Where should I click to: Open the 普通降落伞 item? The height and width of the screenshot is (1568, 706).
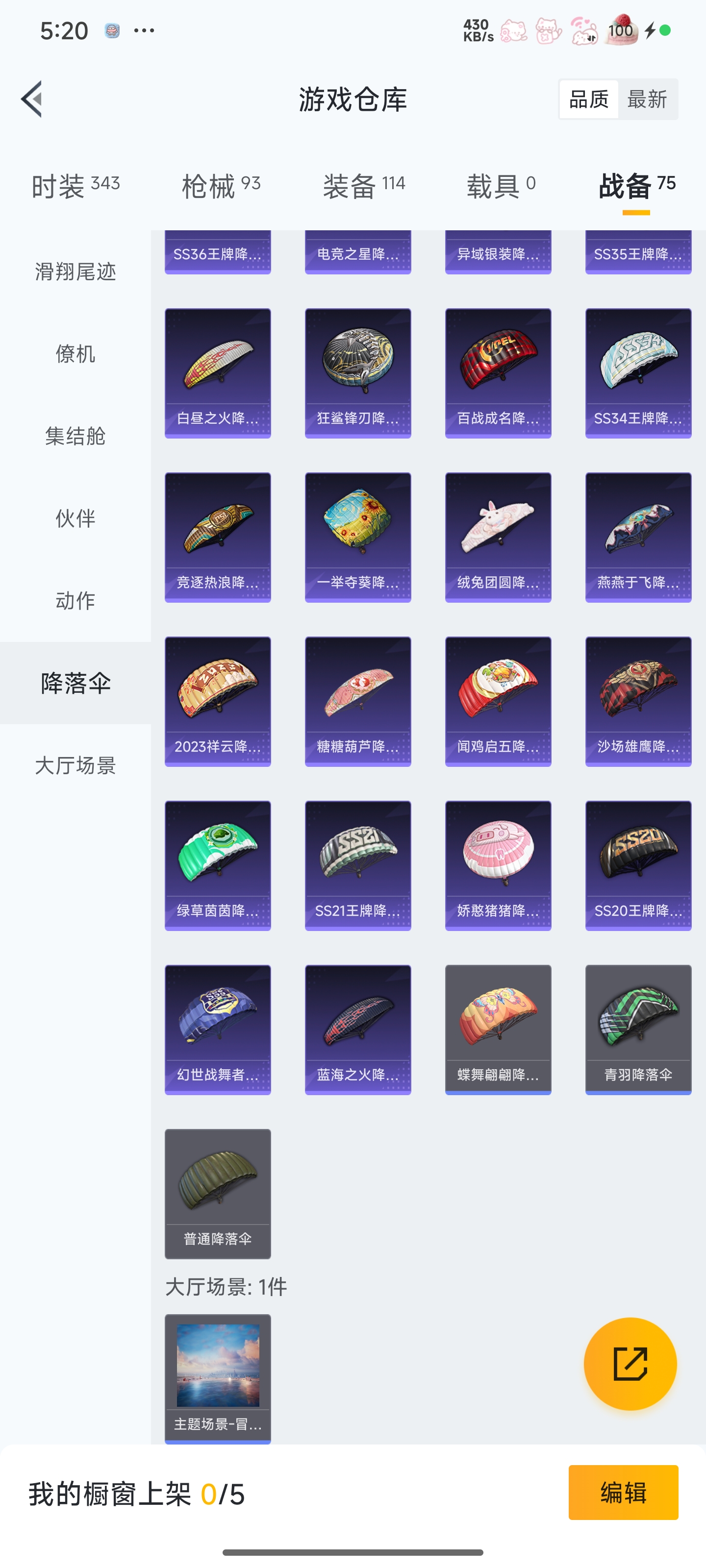pos(218,1194)
